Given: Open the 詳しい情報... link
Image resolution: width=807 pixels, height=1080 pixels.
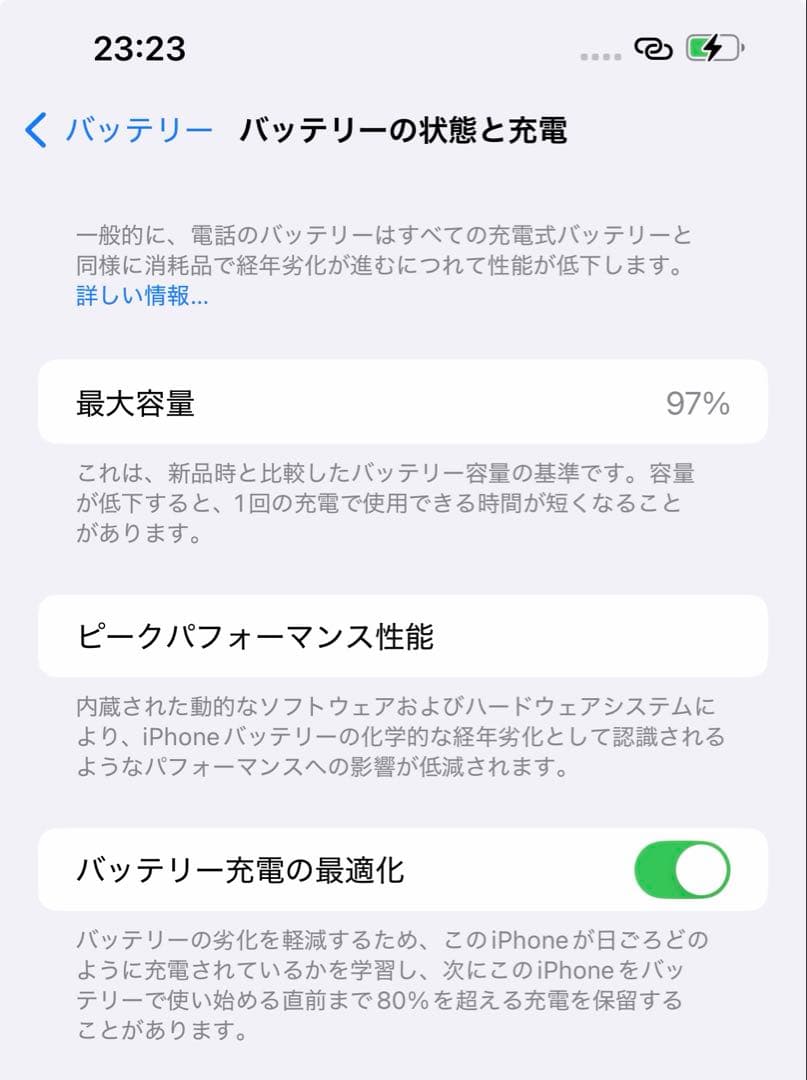Looking at the screenshot, I should (137, 298).
